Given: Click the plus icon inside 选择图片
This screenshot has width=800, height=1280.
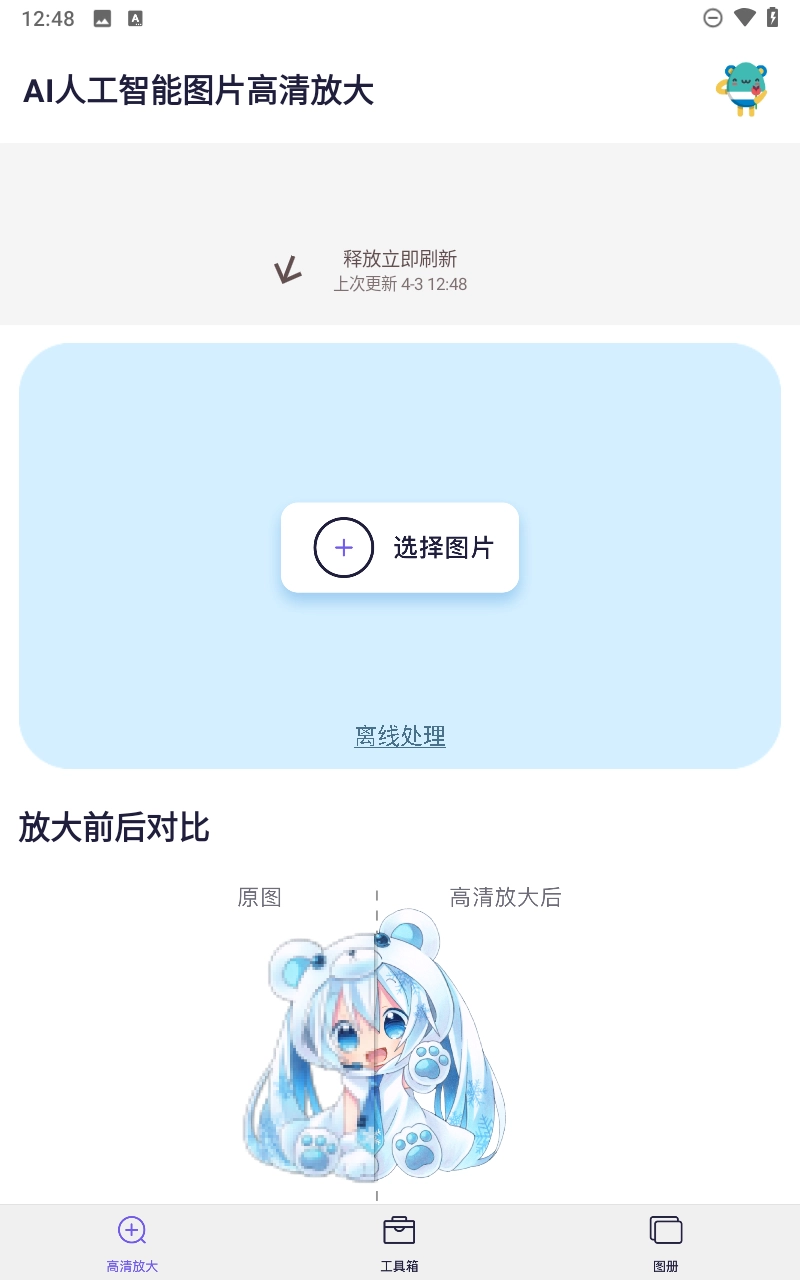Looking at the screenshot, I should click(343, 547).
